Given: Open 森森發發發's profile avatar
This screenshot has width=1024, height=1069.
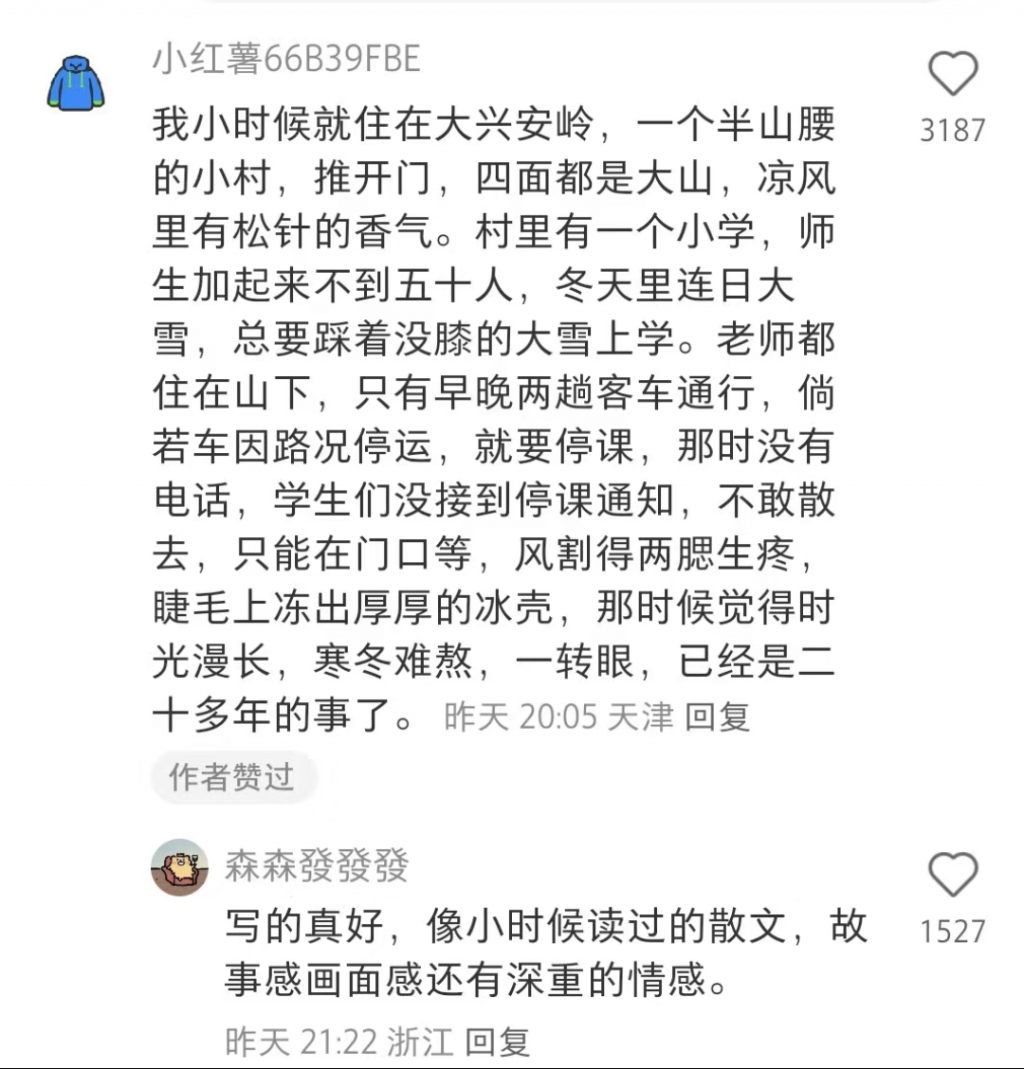Looking at the screenshot, I should coord(180,867).
